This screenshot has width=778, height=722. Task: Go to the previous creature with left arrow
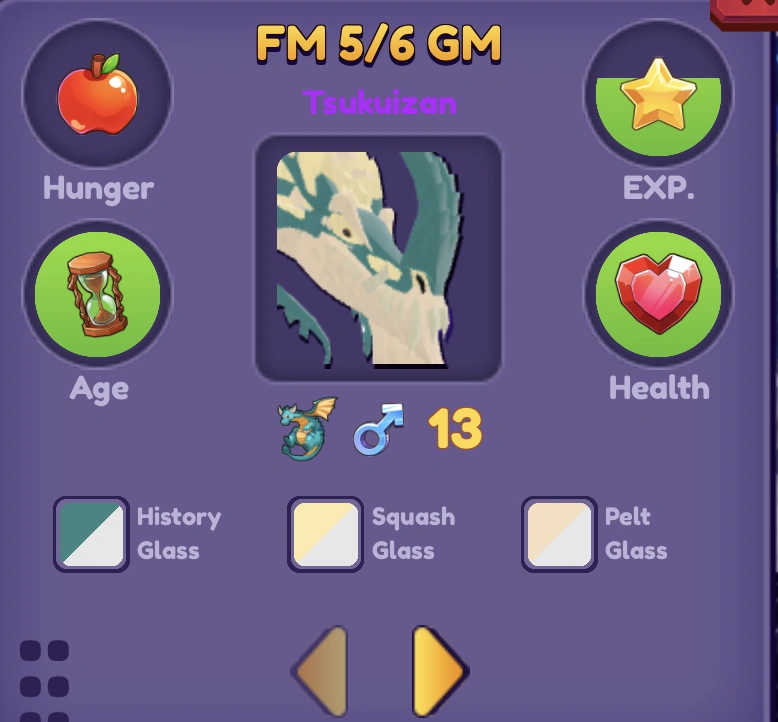point(322,670)
